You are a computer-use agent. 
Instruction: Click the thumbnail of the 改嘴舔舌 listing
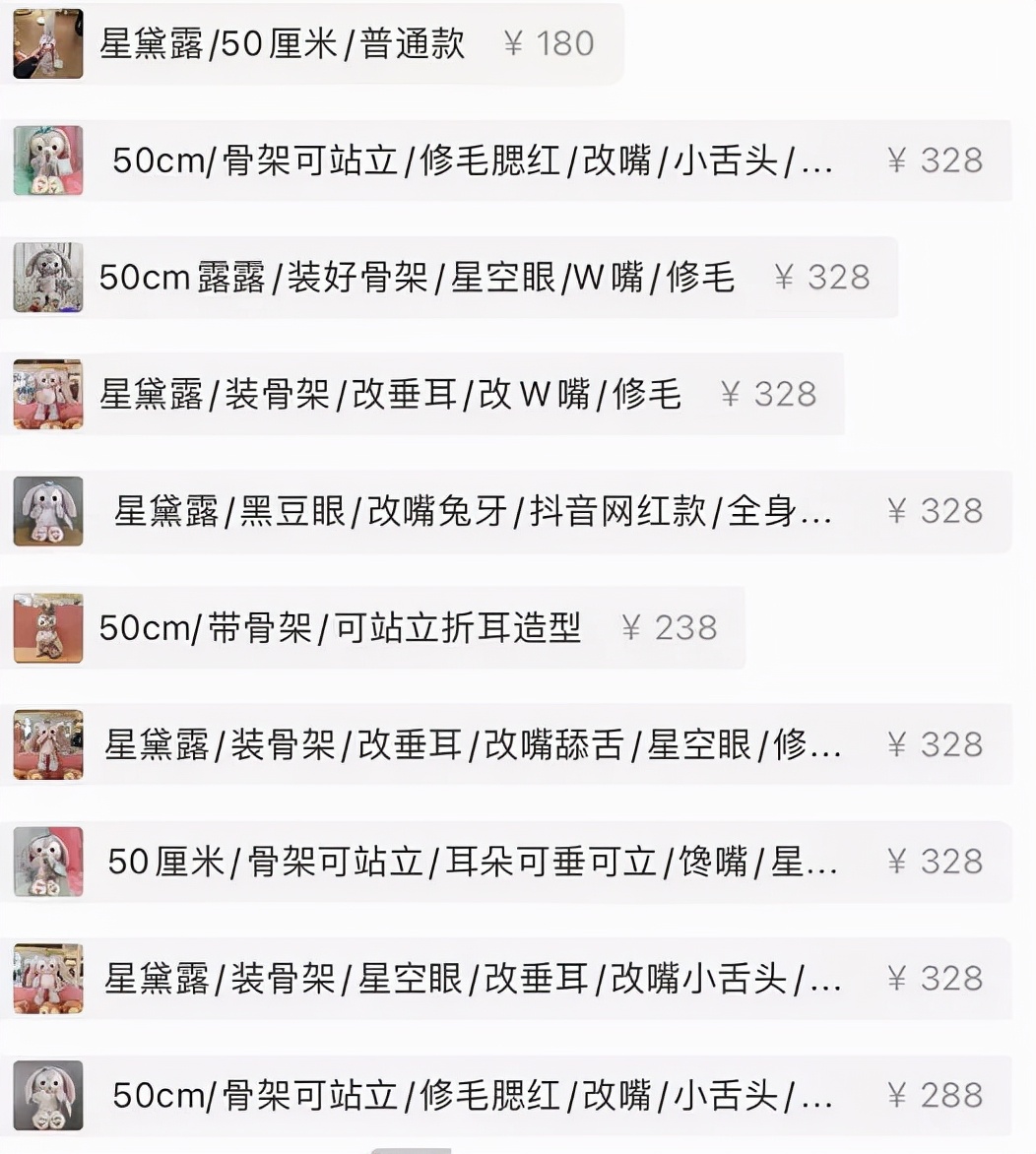47,745
